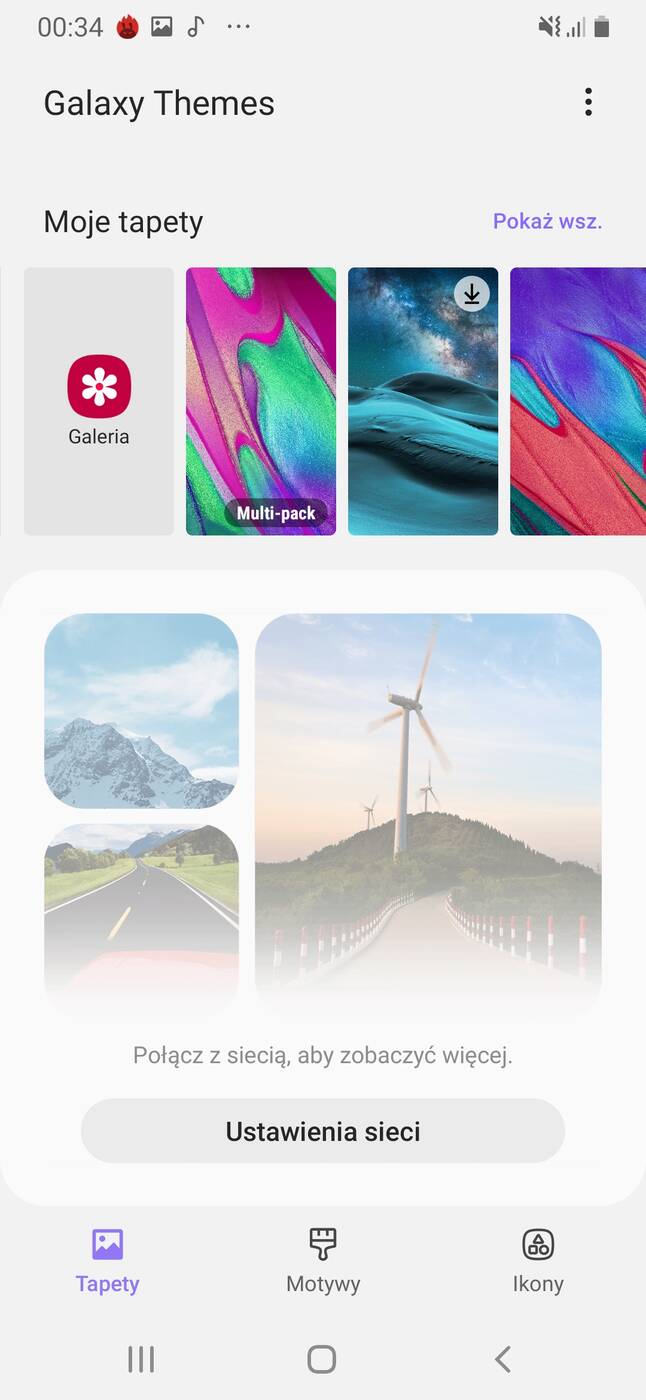Viewport: 646px width, 1400px height.
Task: Go back using the system back button
Action: point(503,1359)
